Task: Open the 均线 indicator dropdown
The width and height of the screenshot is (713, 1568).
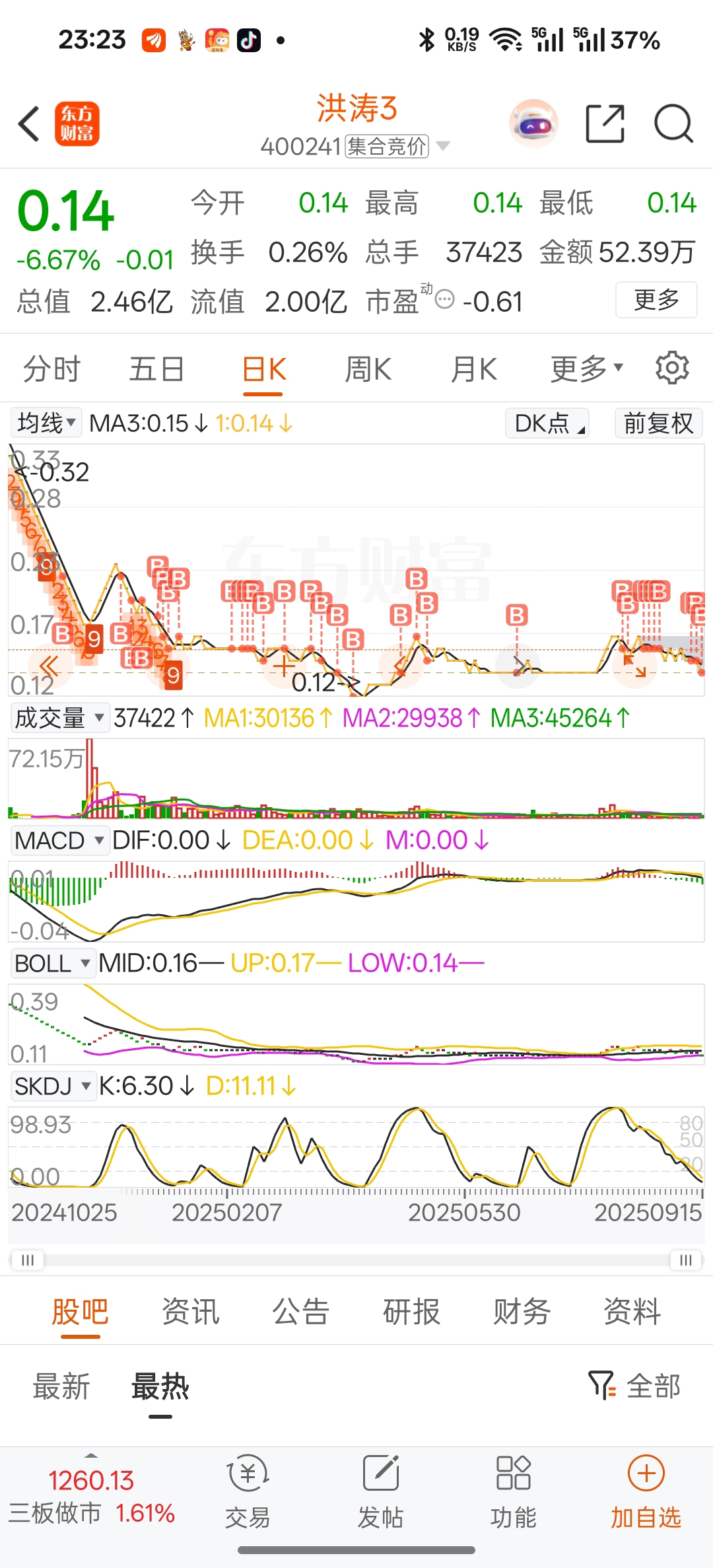Action: tap(46, 423)
